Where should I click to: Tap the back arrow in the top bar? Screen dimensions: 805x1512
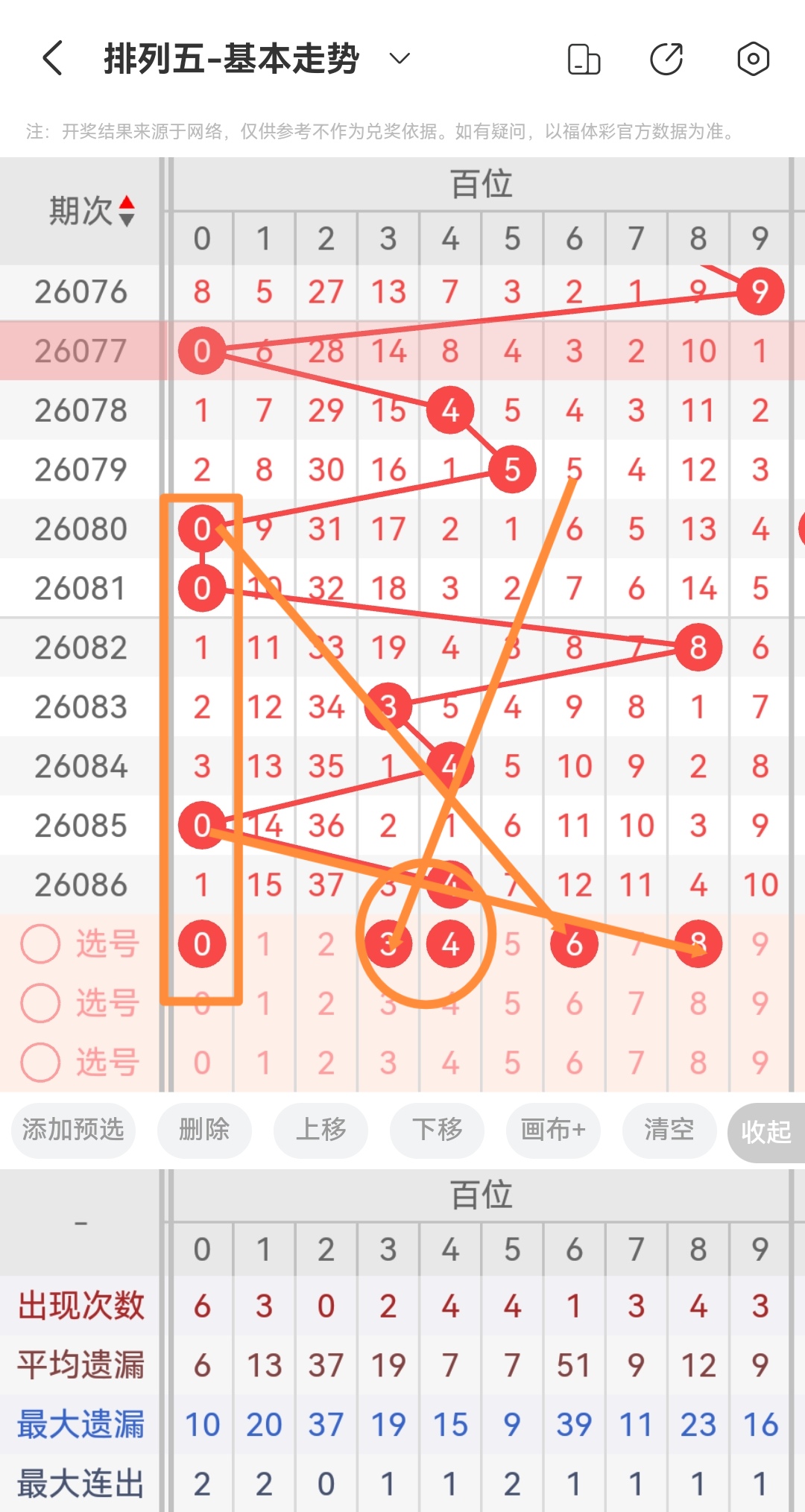(51, 58)
